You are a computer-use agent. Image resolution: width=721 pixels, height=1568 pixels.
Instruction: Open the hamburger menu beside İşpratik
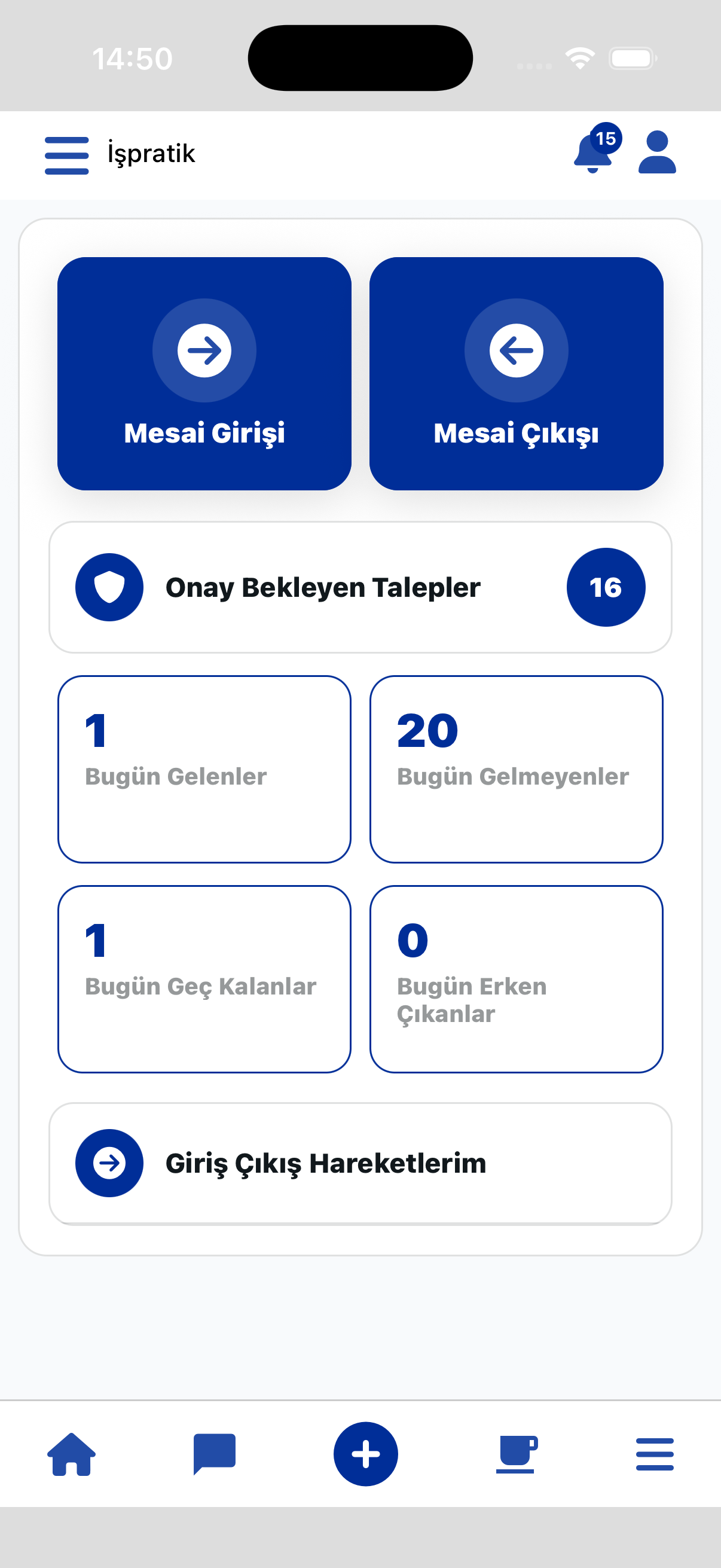coord(67,155)
